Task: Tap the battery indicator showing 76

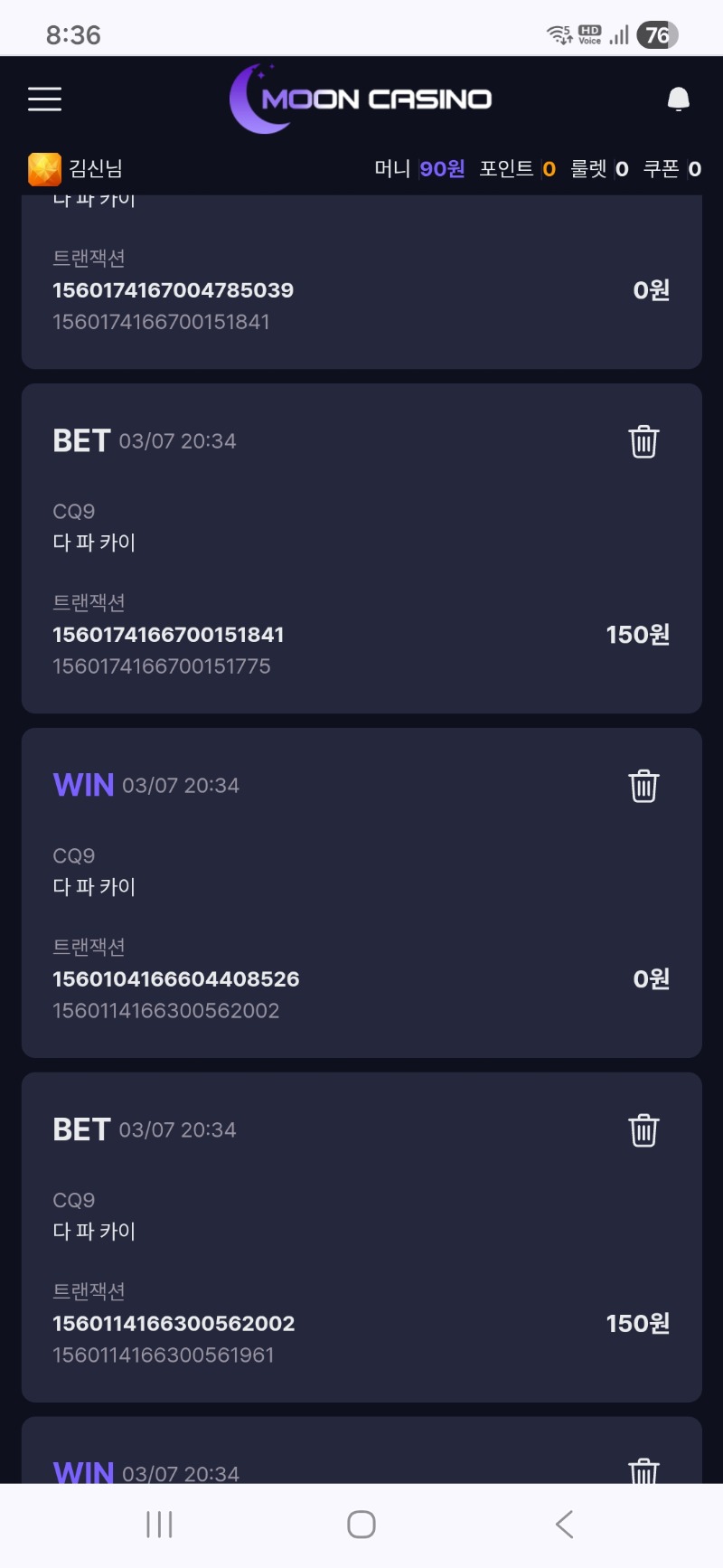Action: click(x=659, y=34)
